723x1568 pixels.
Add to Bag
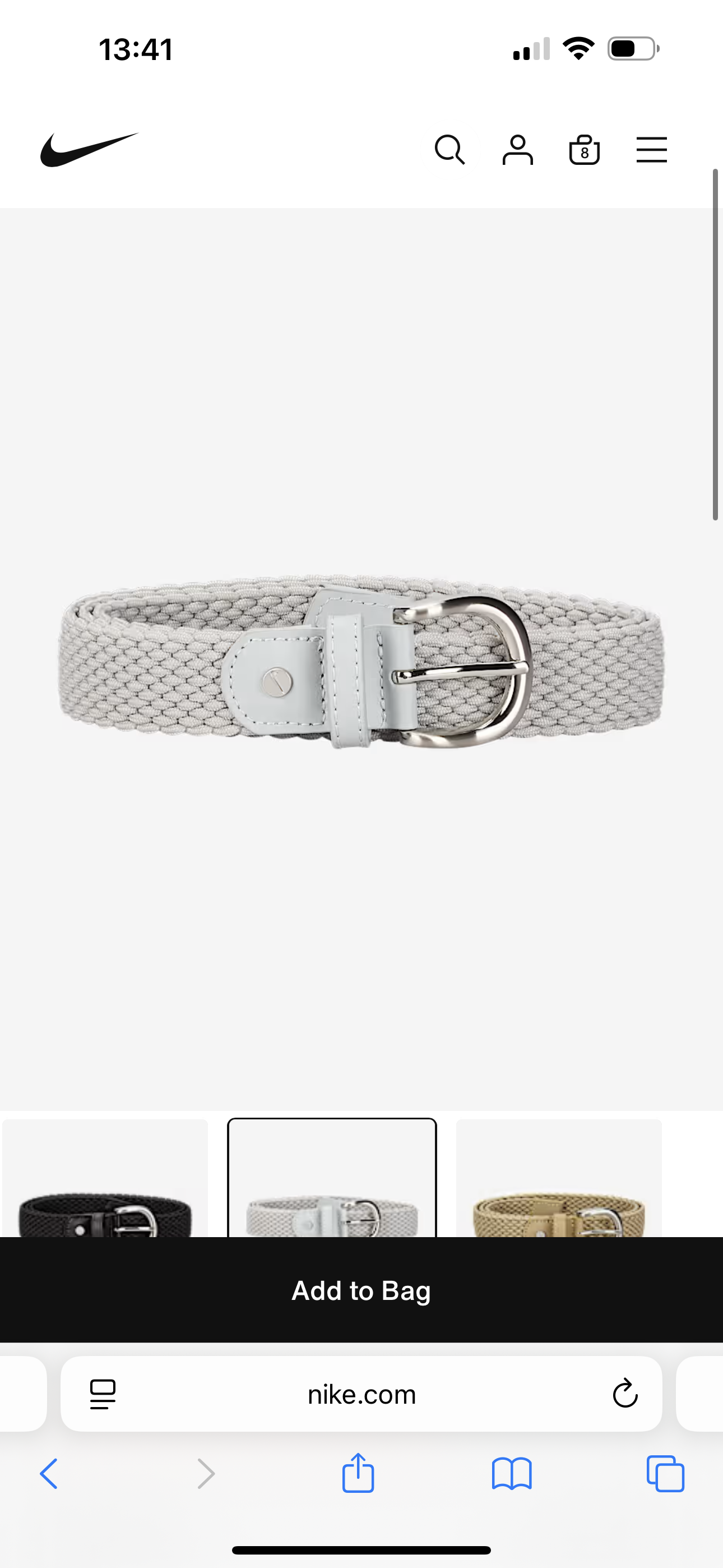pos(361,1291)
